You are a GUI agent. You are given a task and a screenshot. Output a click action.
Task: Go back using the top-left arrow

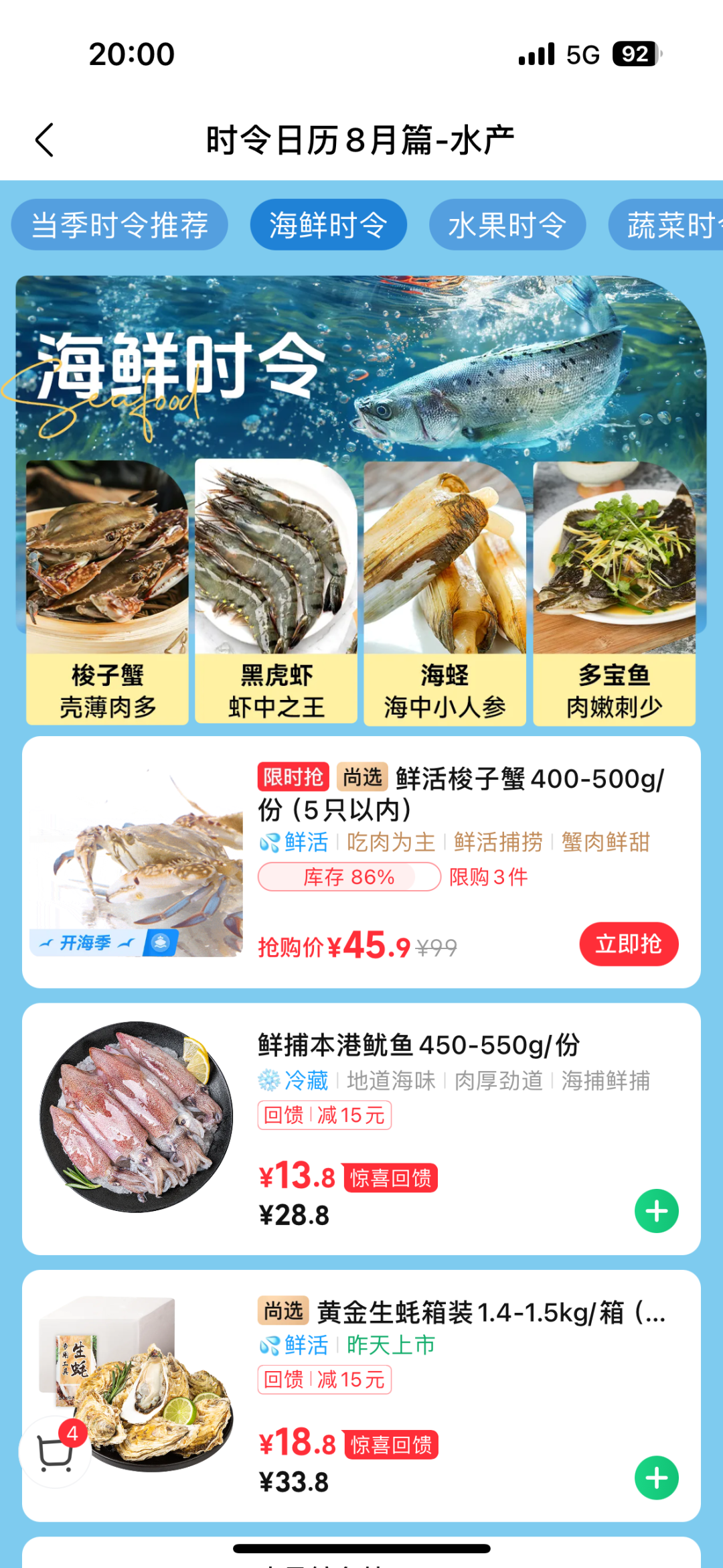click(44, 140)
